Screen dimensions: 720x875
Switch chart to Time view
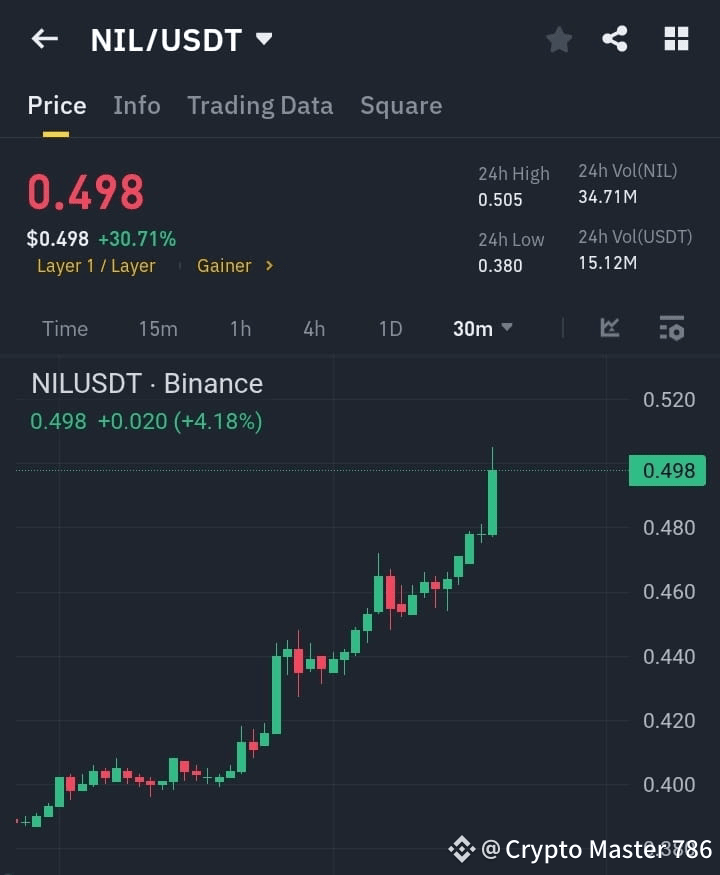pos(64,327)
